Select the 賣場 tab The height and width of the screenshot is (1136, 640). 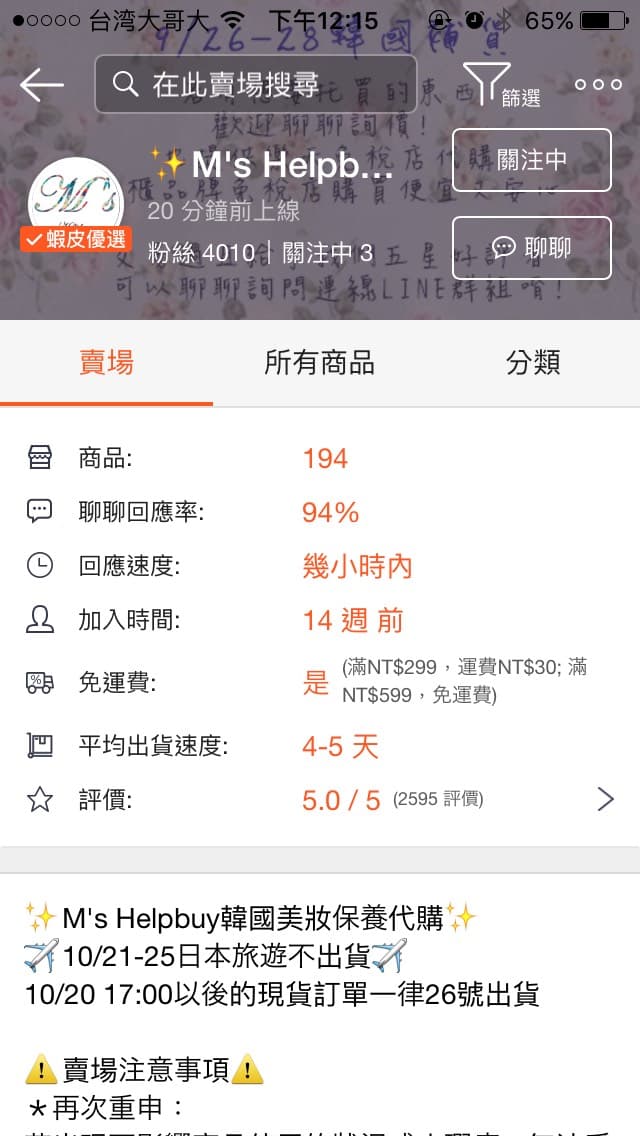(x=107, y=362)
